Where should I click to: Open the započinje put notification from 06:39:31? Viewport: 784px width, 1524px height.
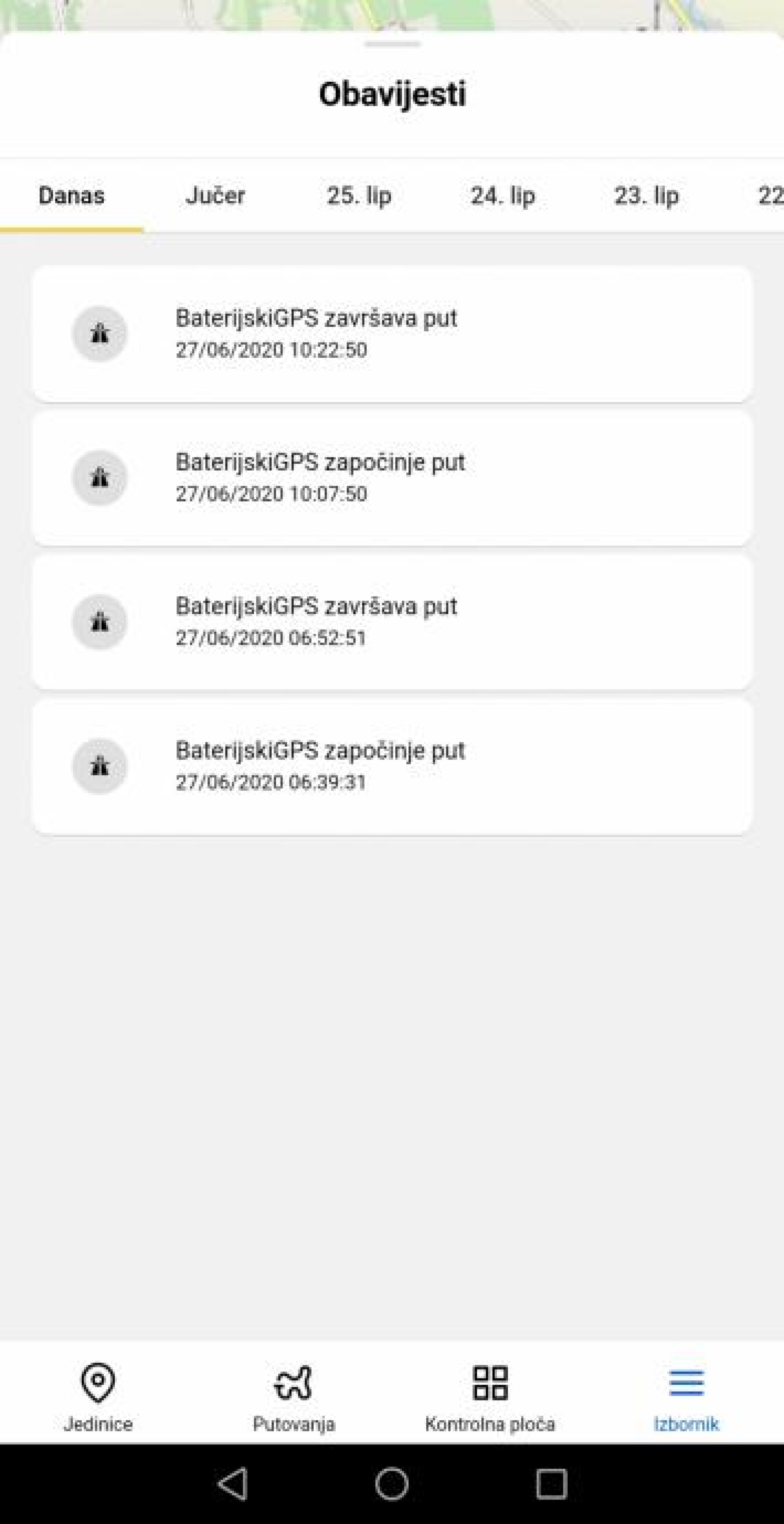[392, 766]
